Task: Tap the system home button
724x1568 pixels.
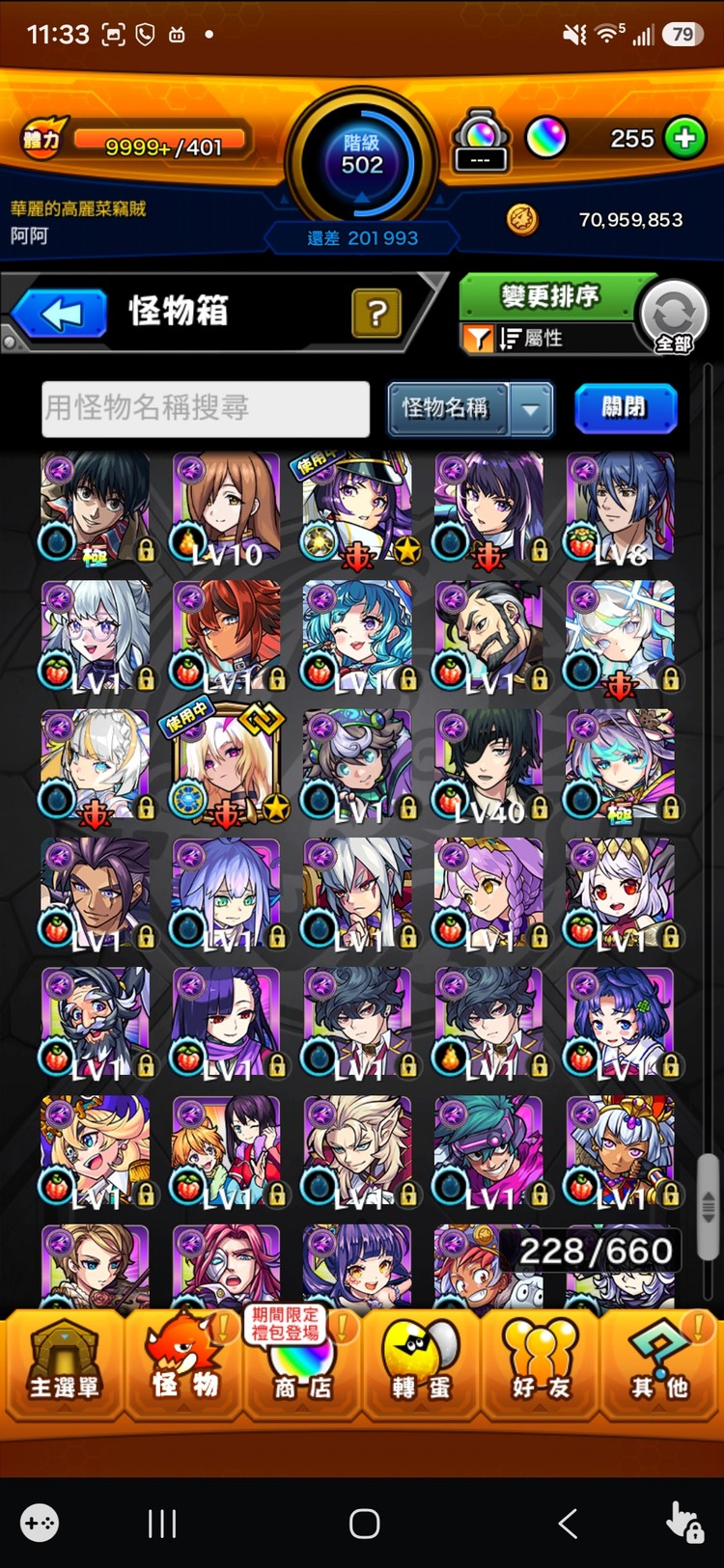Action: pyautogui.click(x=364, y=1524)
